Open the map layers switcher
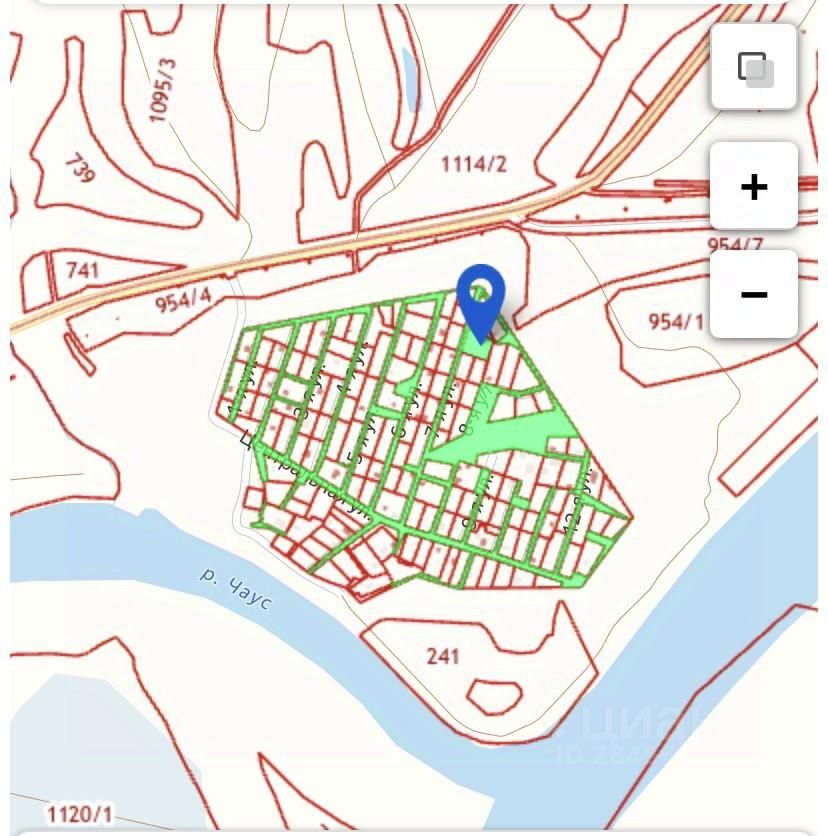Image resolution: width=828 pixels, height=836 pixels. (x=754, y=67)
